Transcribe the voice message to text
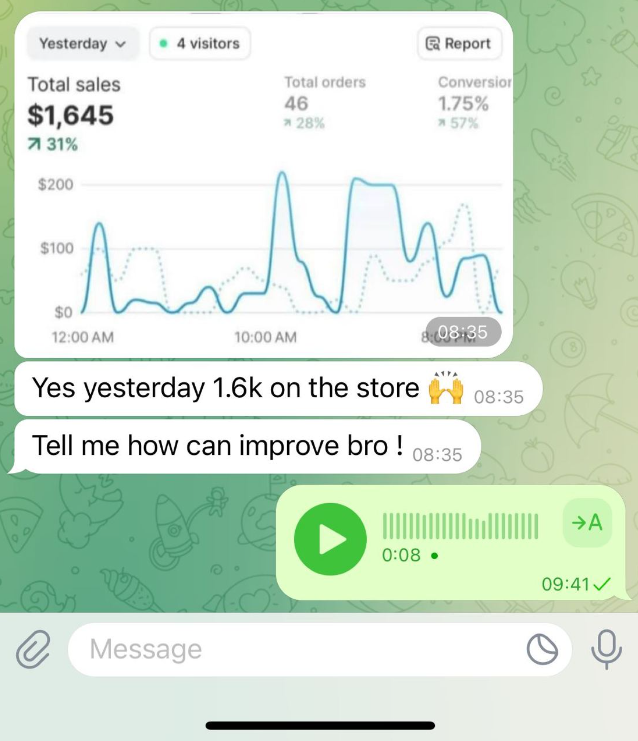This screenshot has height=741, width=638. [x=588, y=522]
